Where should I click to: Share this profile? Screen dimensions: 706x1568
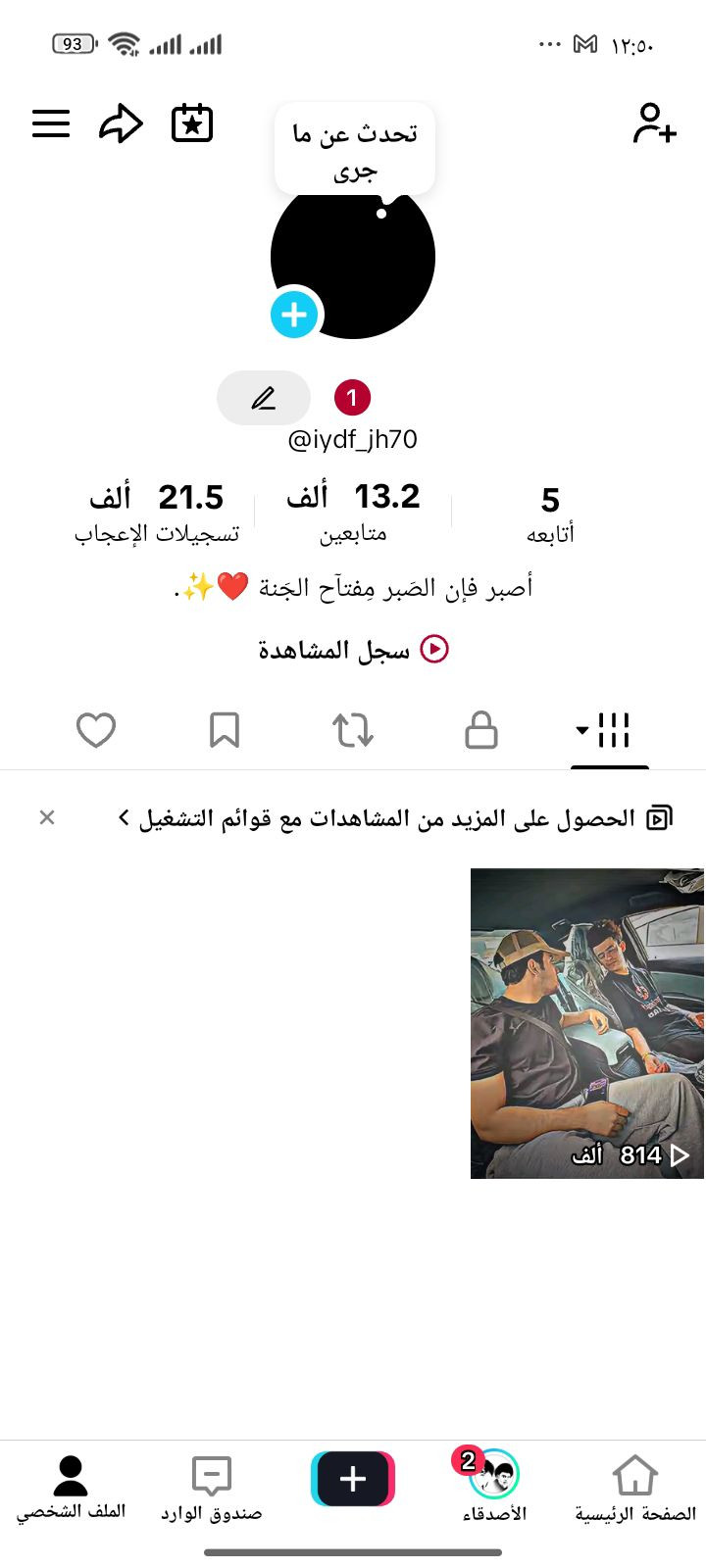pyautogui.click(x=121, y=124)
